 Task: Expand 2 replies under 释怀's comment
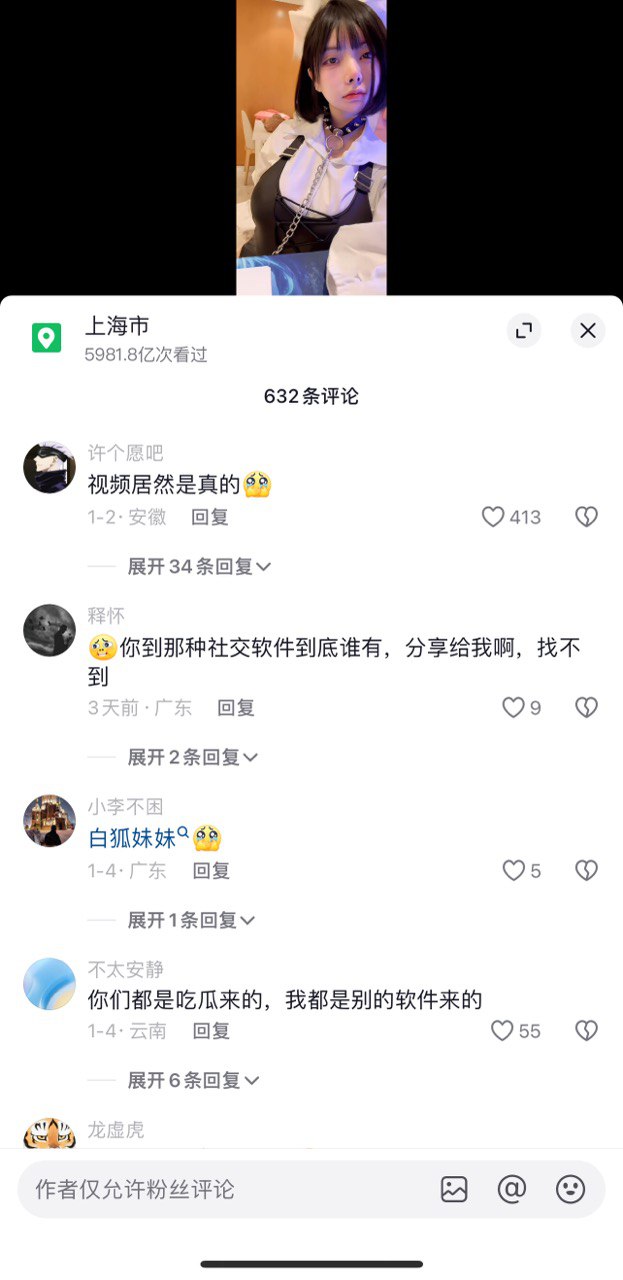[x=193, y=758]
